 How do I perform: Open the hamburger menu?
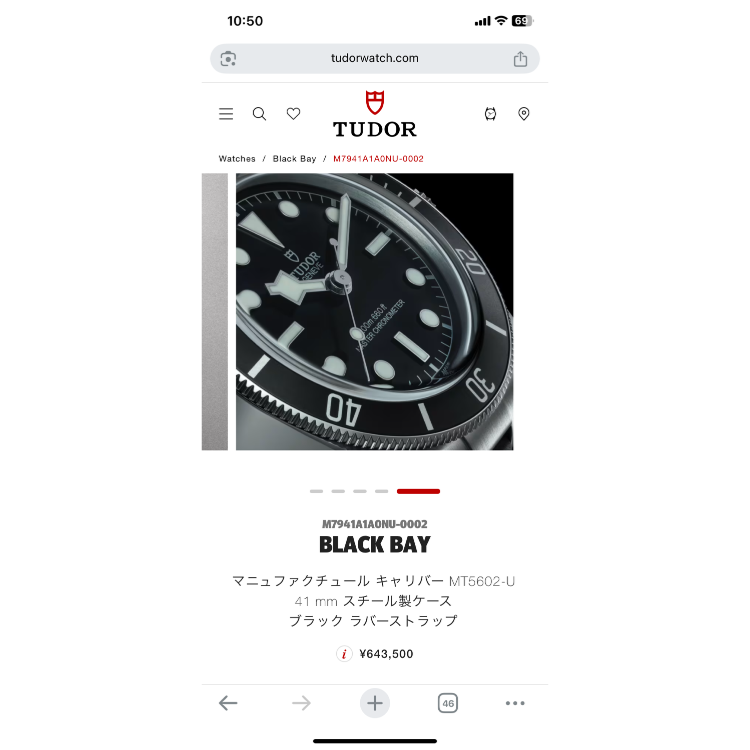[x=226, y=114]
